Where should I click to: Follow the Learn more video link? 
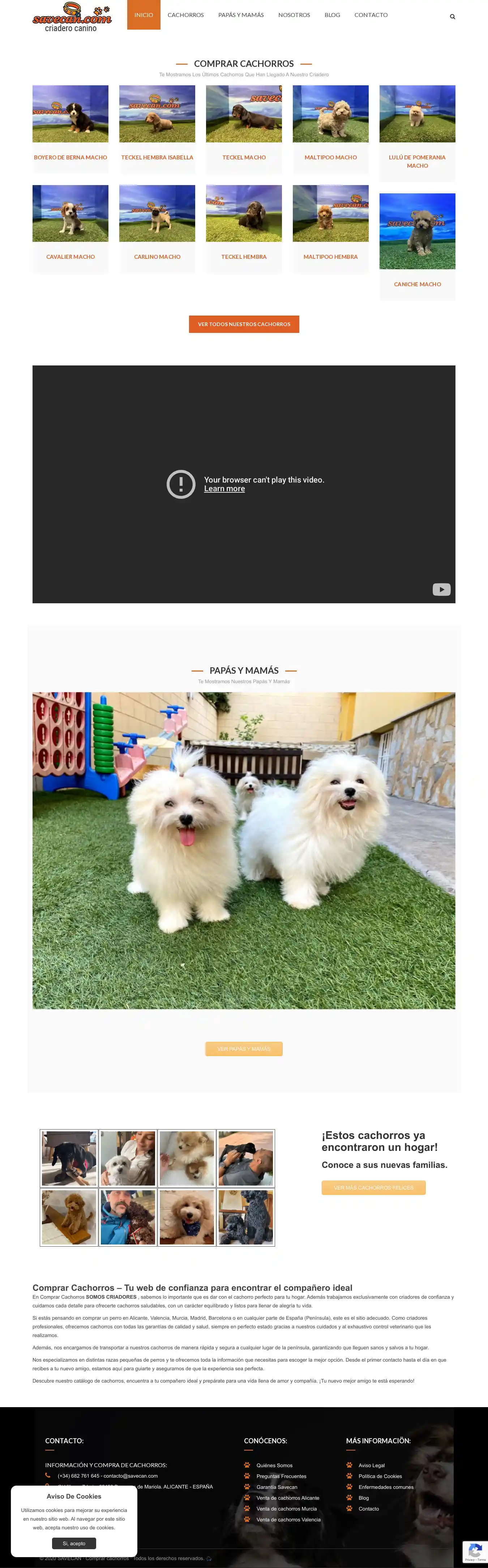click(224, 489)
